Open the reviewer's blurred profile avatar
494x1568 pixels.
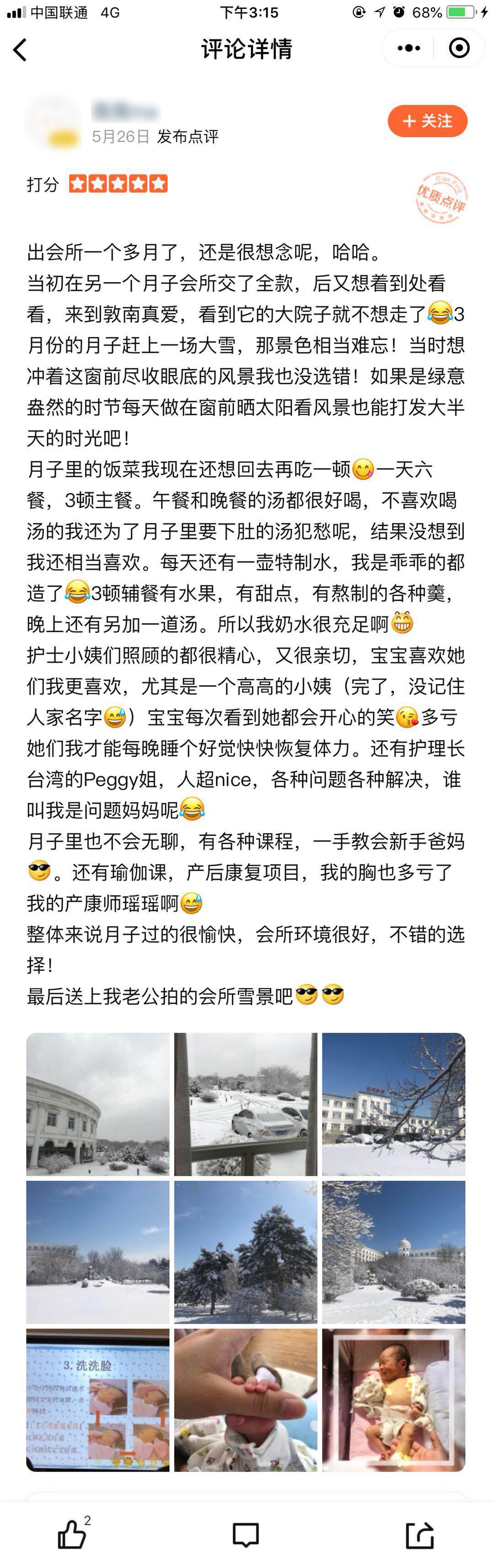coord(53,121)
